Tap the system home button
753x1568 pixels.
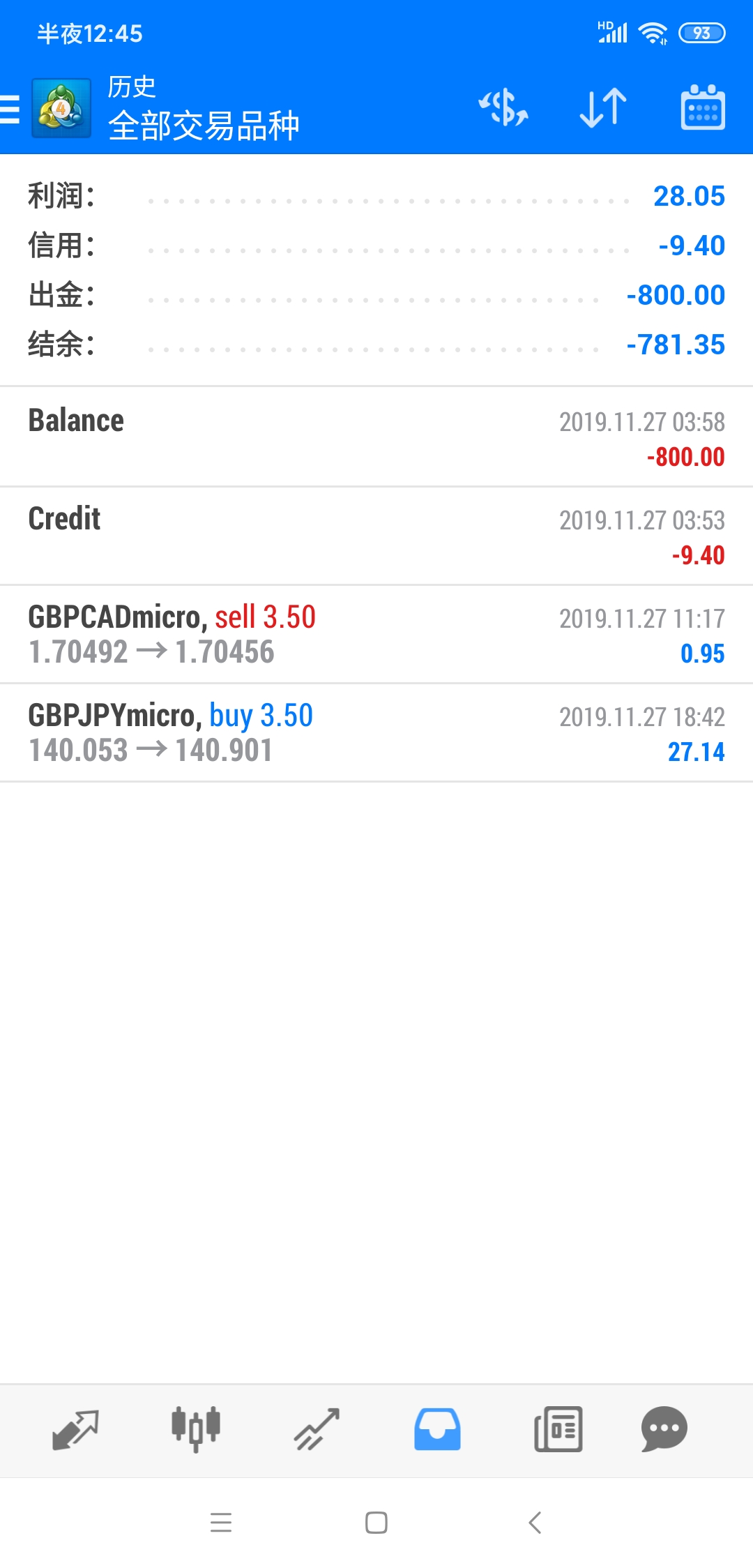pos(376,1522)
